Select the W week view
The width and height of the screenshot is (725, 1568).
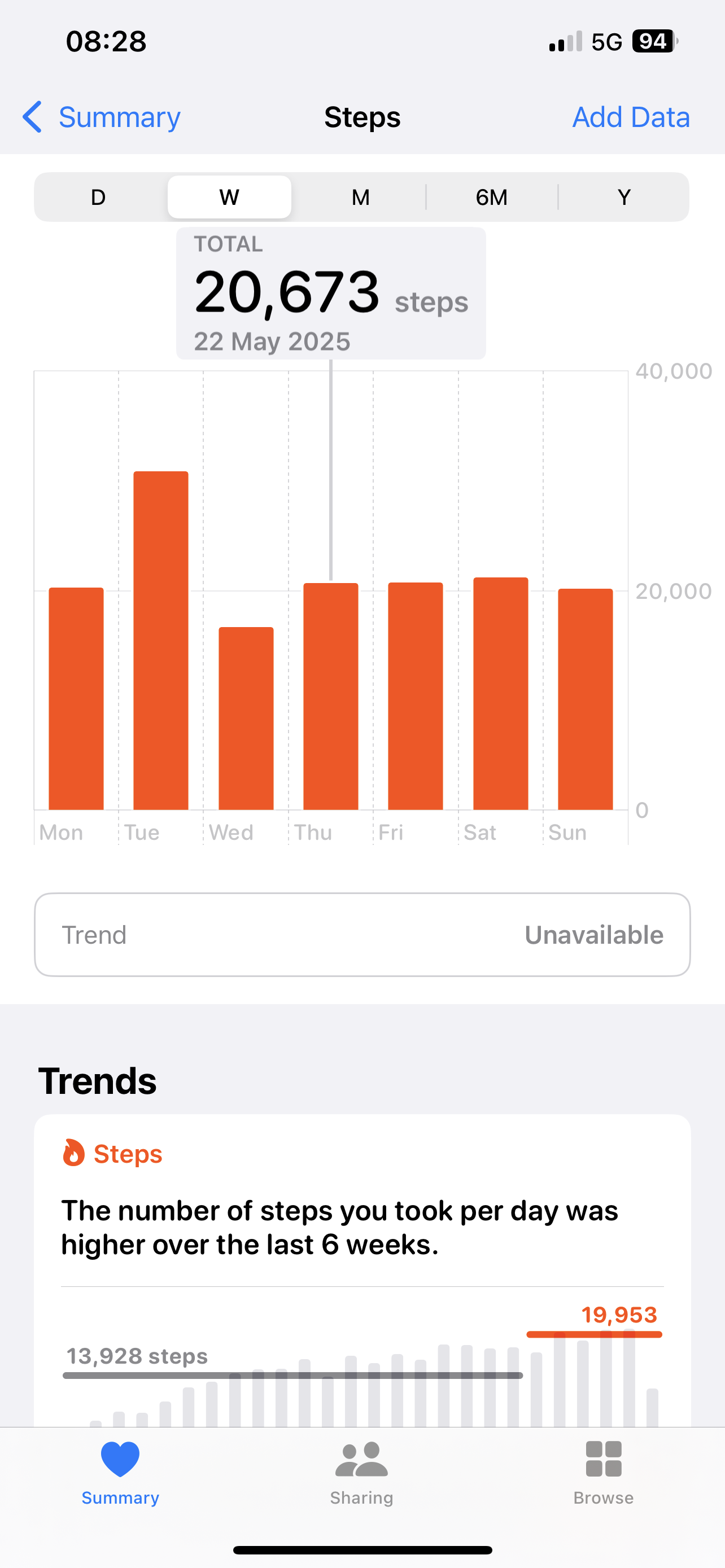pos(229,197)
